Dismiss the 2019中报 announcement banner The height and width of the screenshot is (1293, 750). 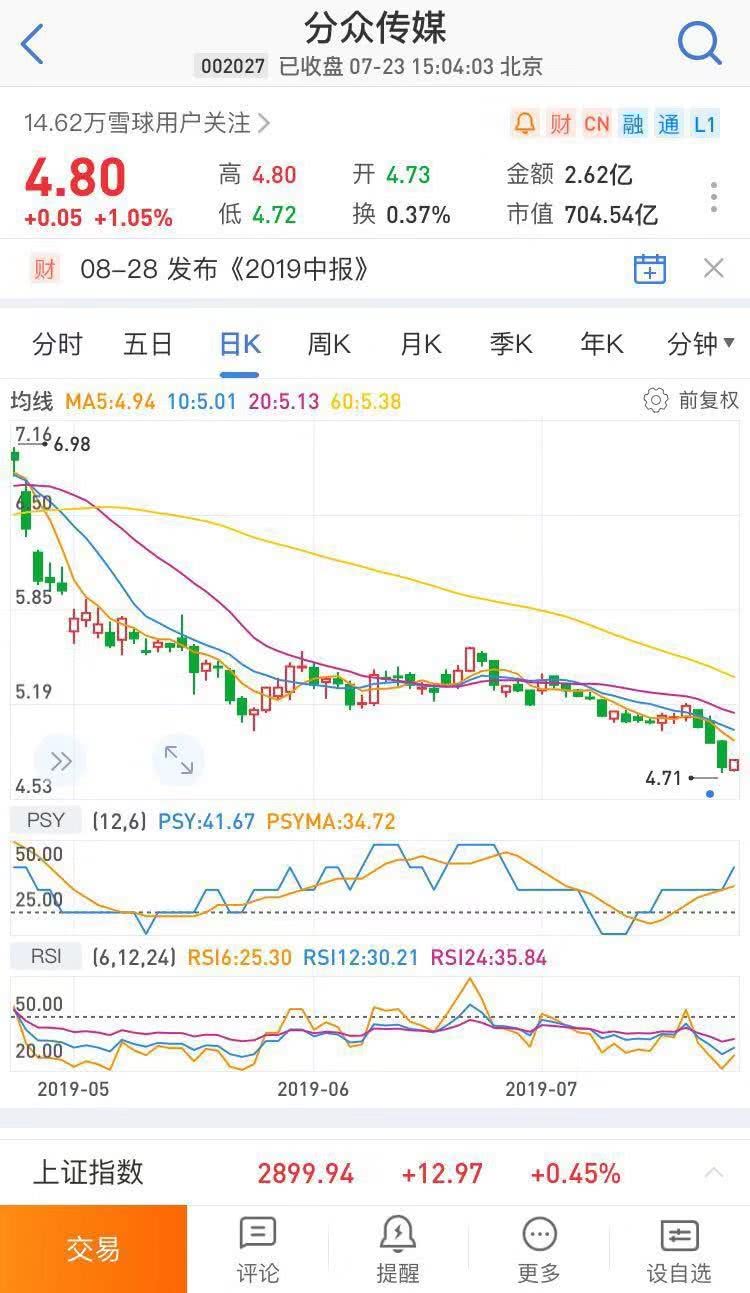pyautogui.click(x=713, y=268)
